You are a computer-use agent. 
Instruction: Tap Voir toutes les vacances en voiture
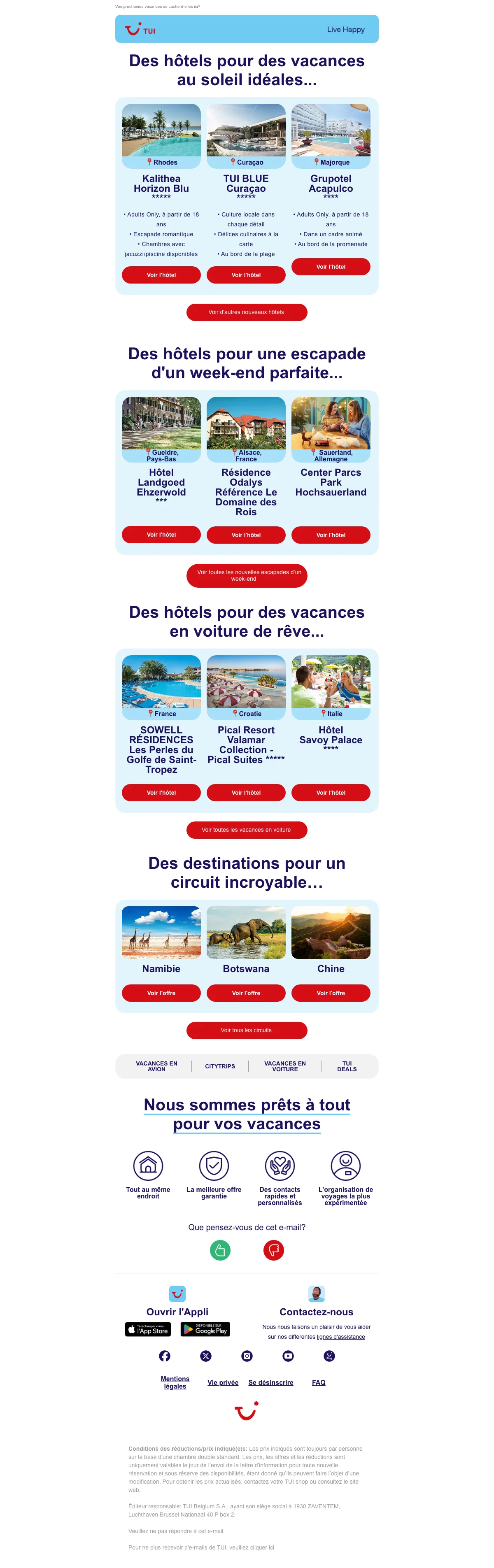pyautogui.click(x=246, y=829)
